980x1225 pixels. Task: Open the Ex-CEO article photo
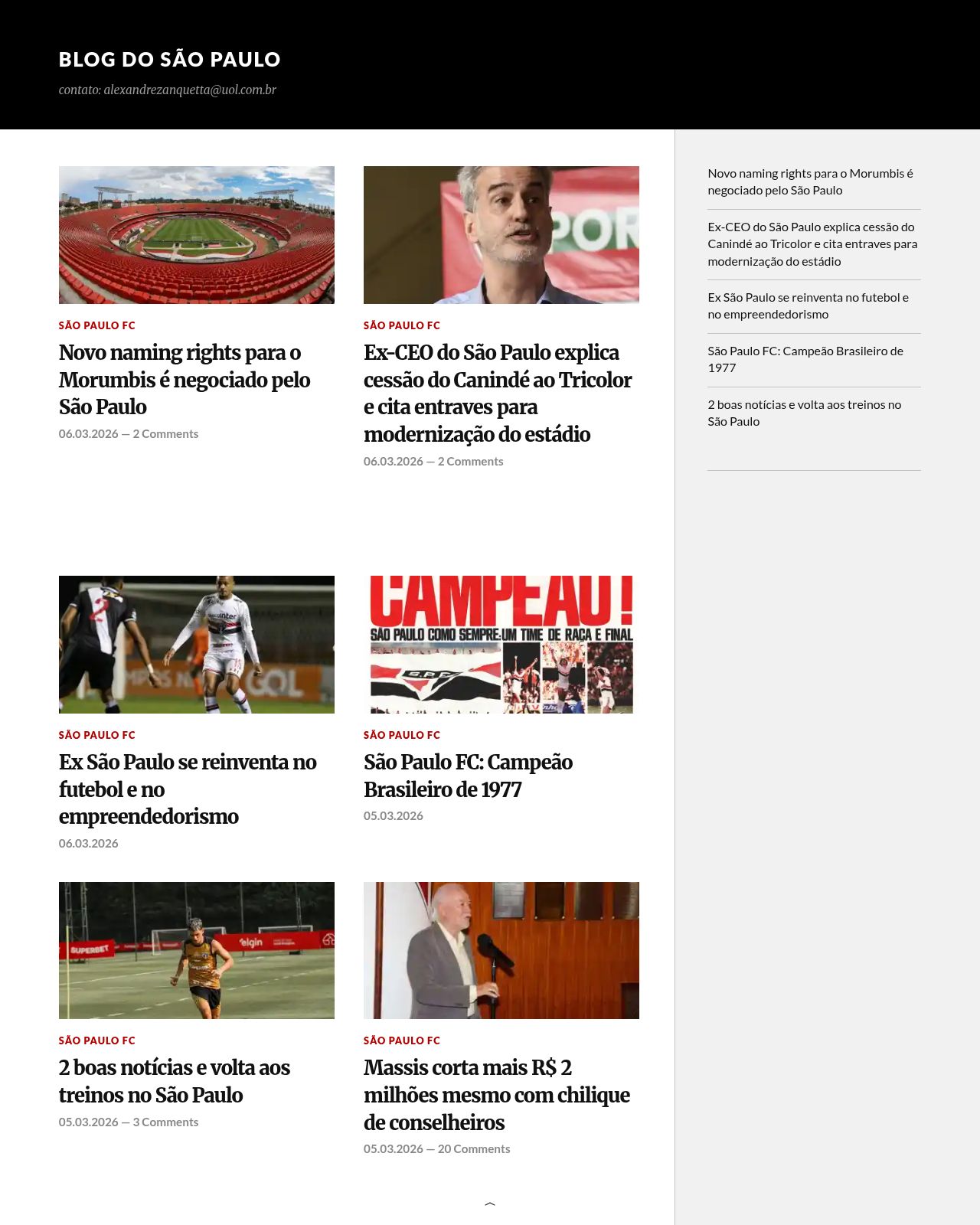(501, 234)
